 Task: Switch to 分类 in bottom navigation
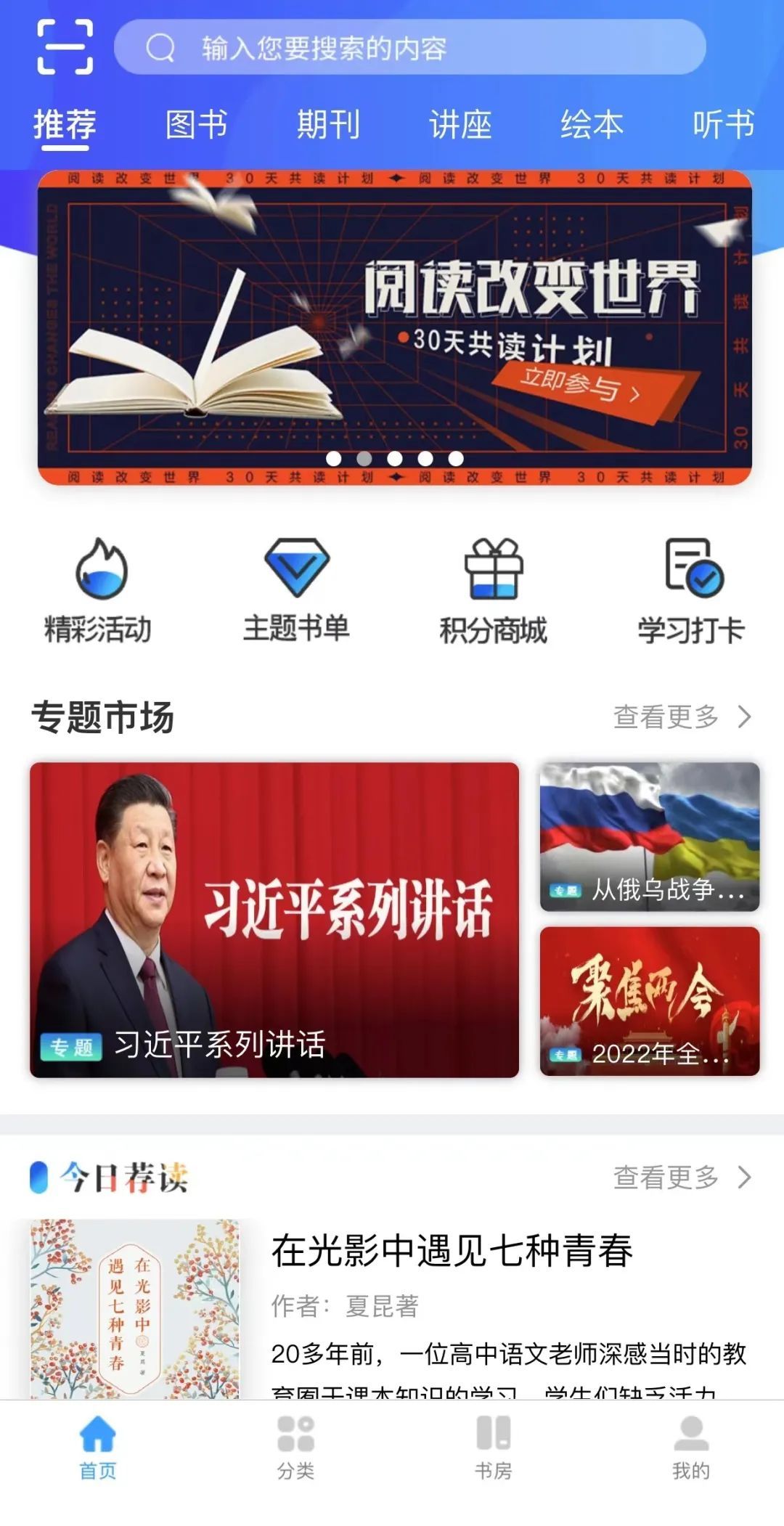295,1446
